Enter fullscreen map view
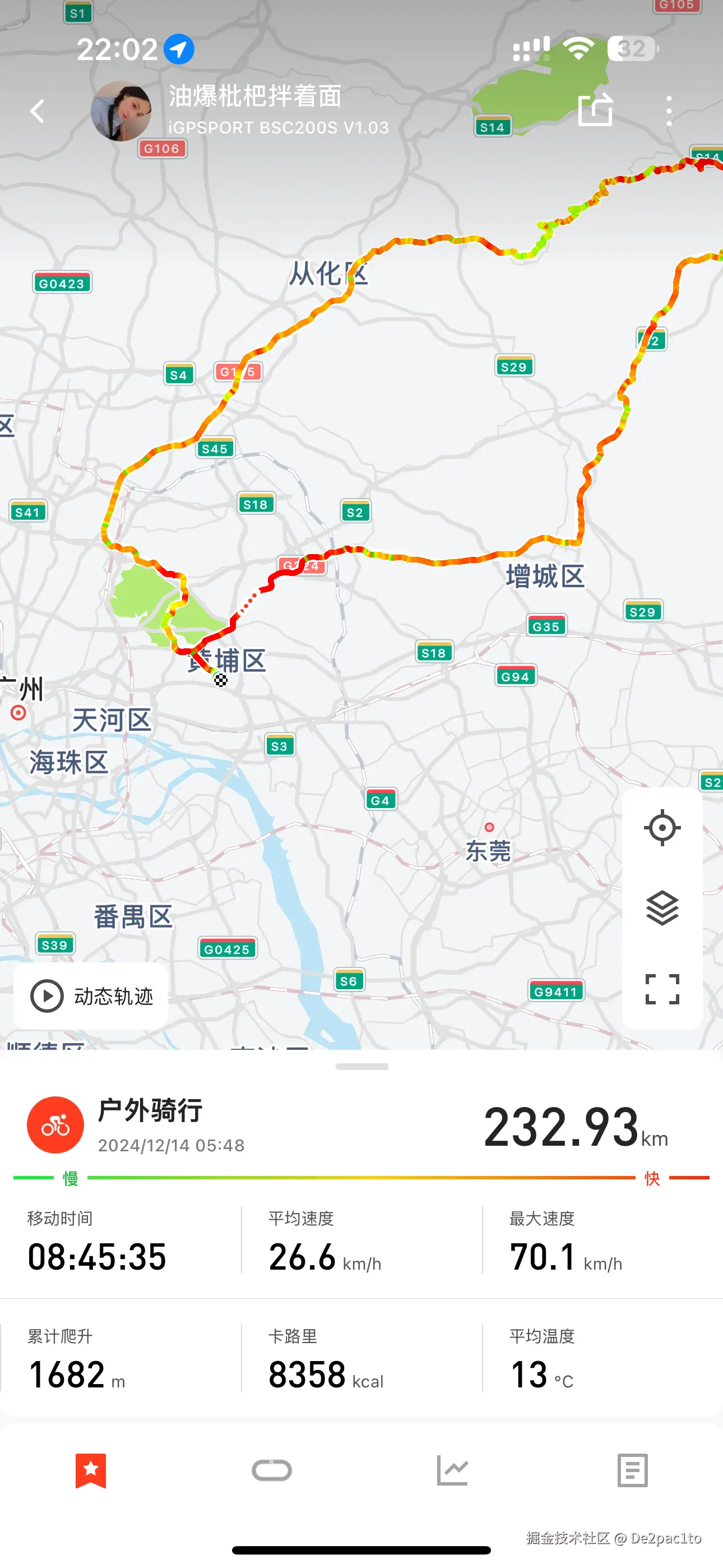 click(x=662, y=989)
